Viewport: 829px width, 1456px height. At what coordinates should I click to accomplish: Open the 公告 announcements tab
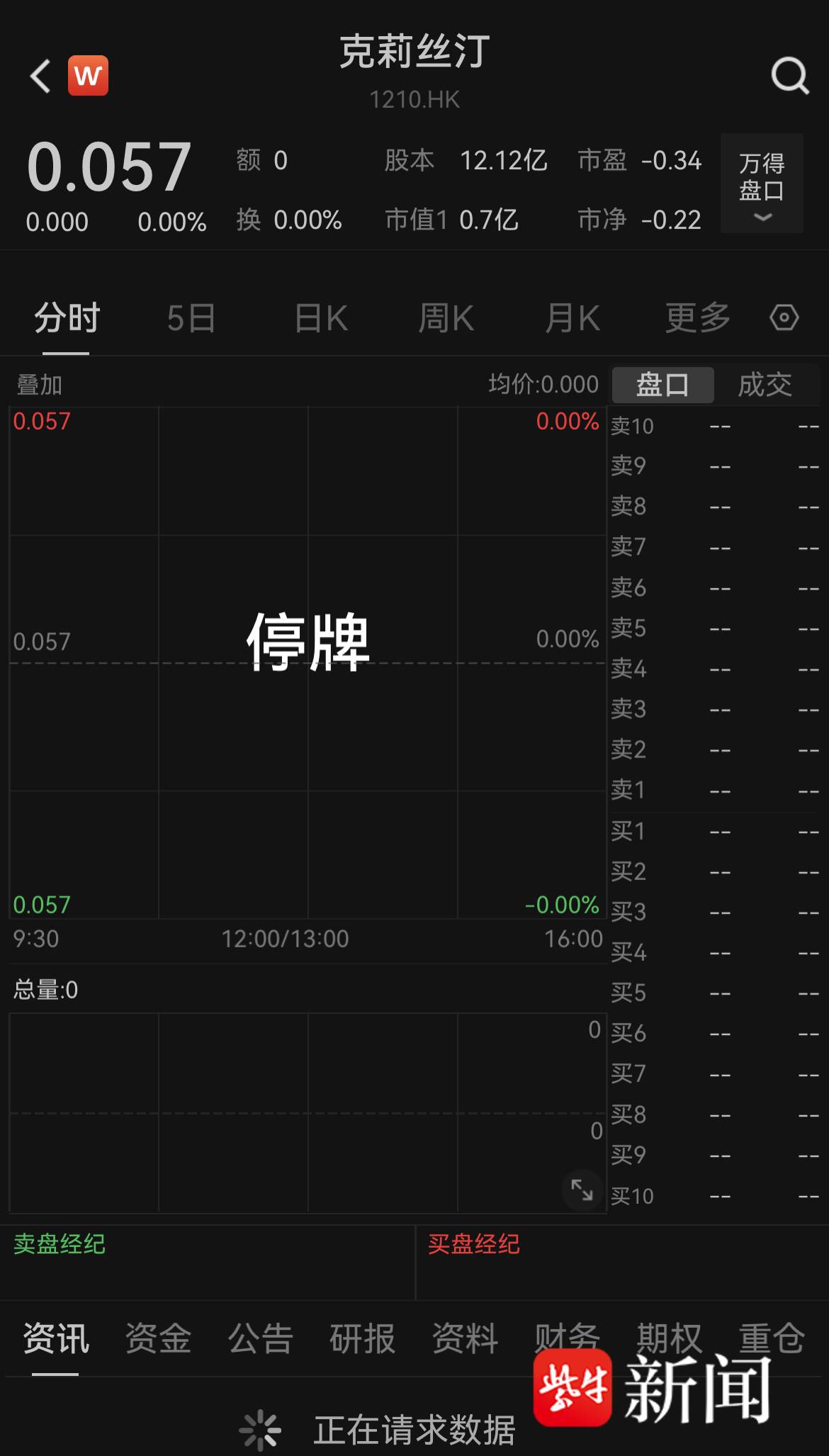(x=260, y=1339)
